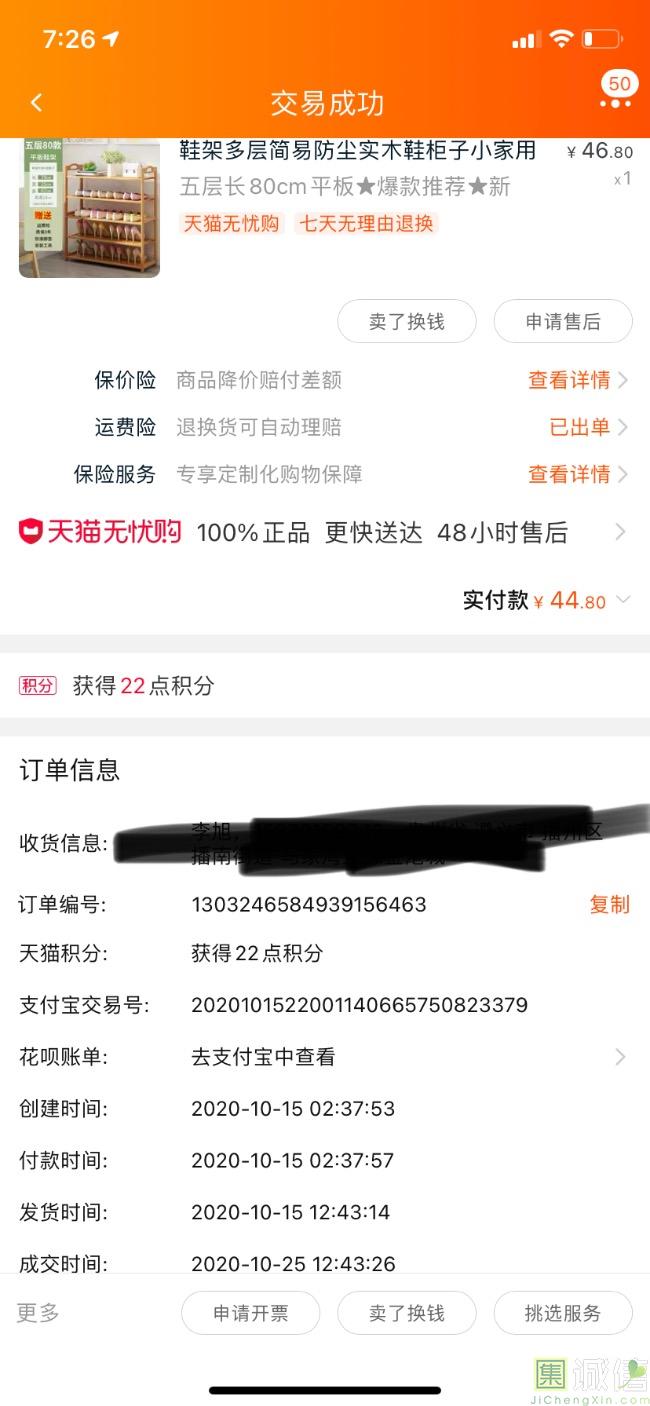This screenshot has width=650, height=1406.
Task: Go back from the 交易成功 page
Action: tap(37, 103)
